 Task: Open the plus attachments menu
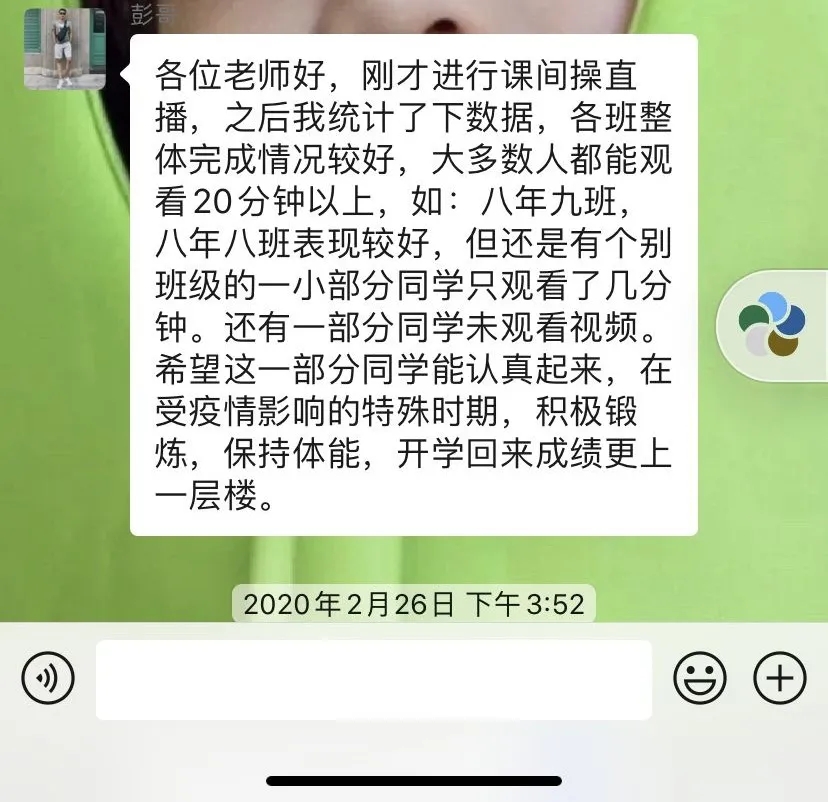(x=779, y=680)
